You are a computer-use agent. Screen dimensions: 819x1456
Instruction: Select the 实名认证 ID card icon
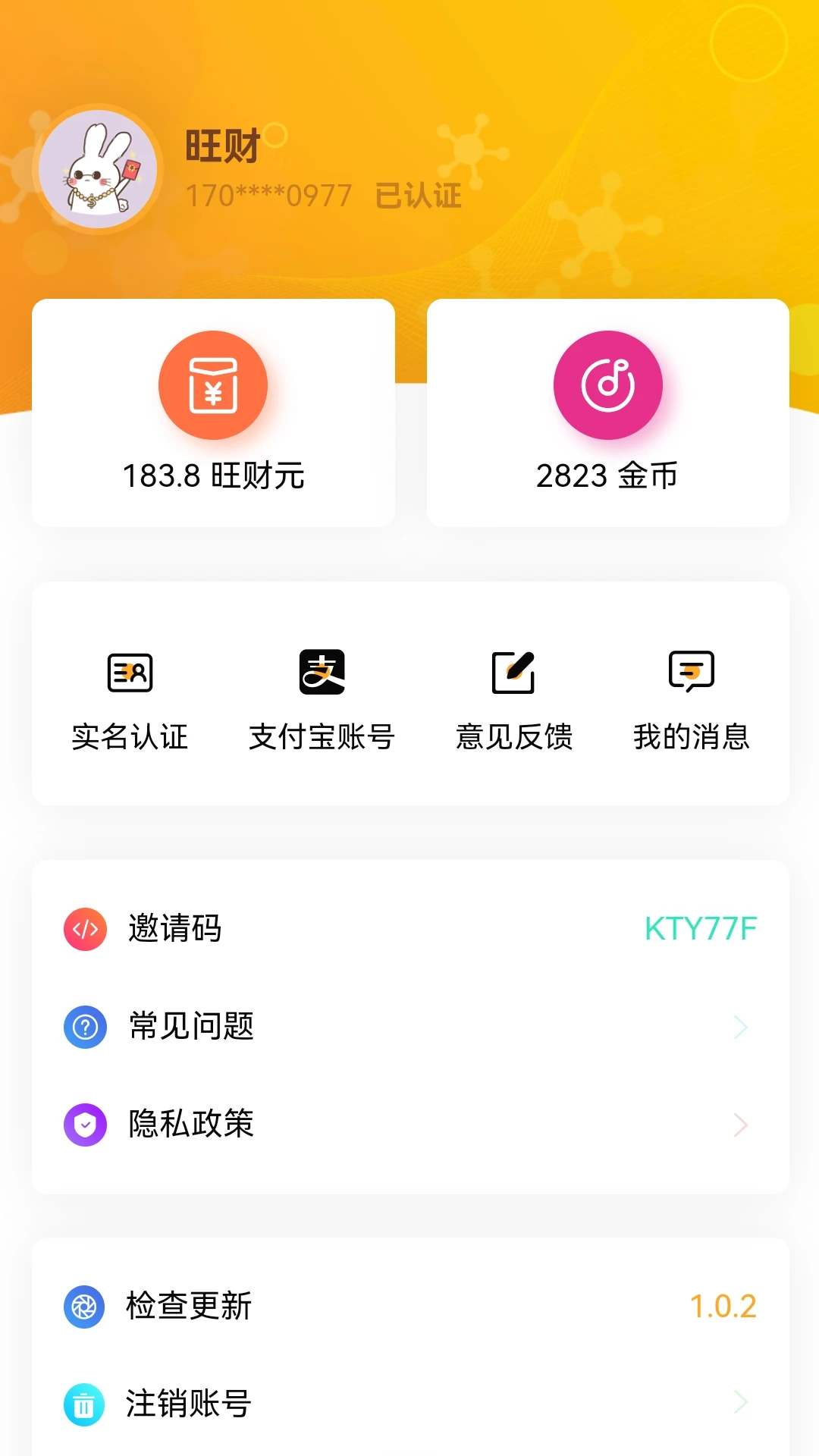coord(129,670)
